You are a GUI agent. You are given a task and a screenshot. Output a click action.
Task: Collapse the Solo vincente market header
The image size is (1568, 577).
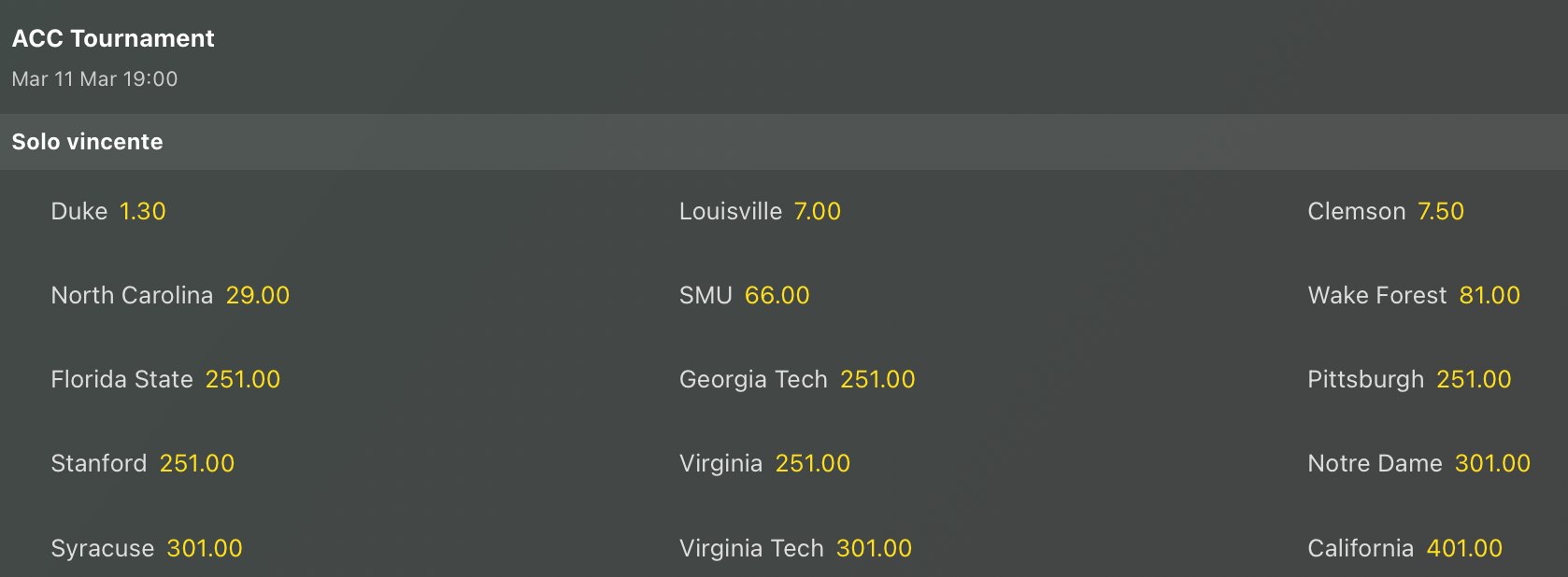click(x=783, y=142)
